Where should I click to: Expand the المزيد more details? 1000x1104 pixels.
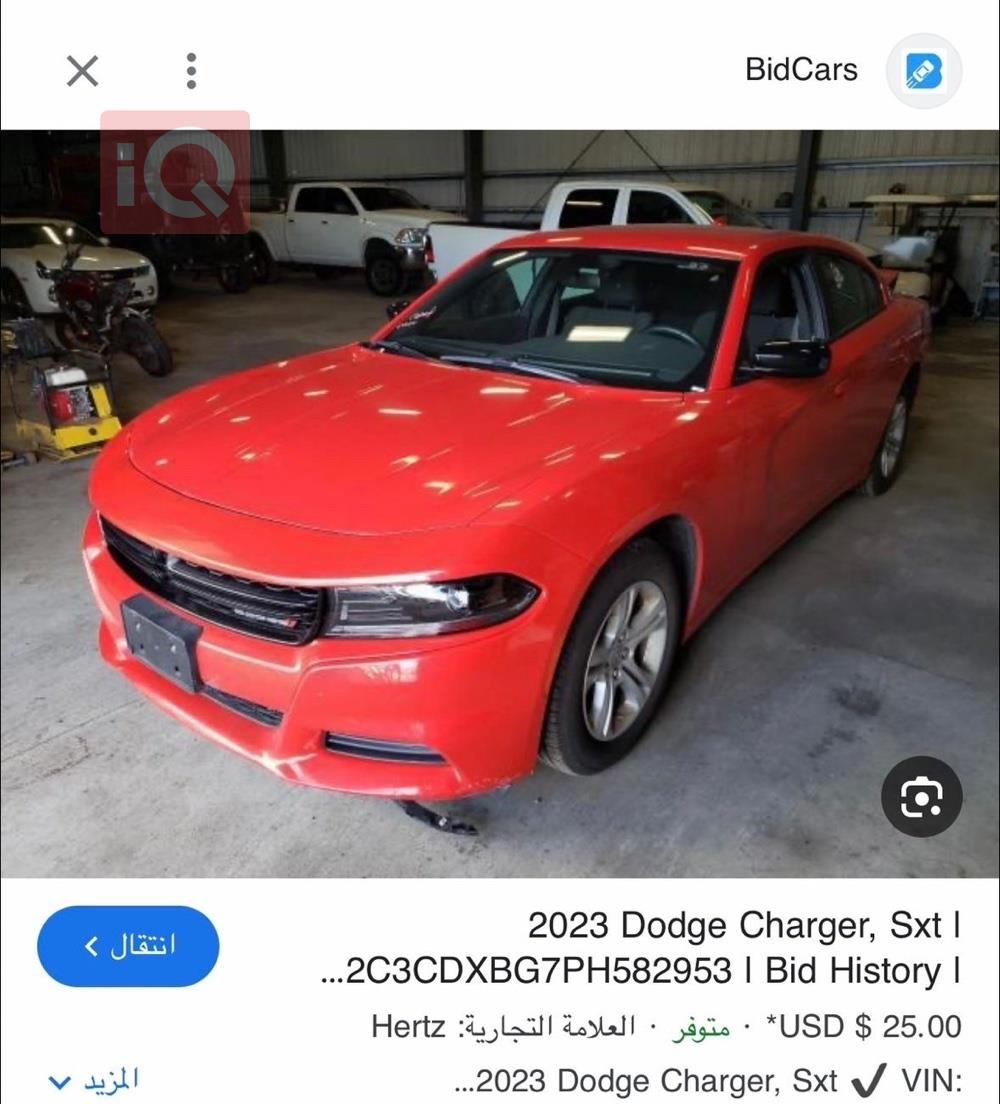(x=93, y=1081)
